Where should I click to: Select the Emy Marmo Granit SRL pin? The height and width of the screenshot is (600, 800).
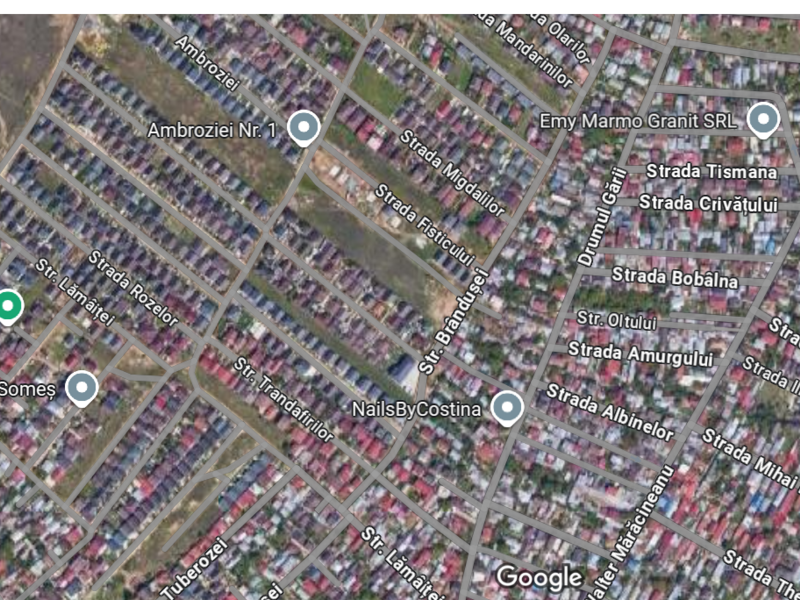coord(763,120)
